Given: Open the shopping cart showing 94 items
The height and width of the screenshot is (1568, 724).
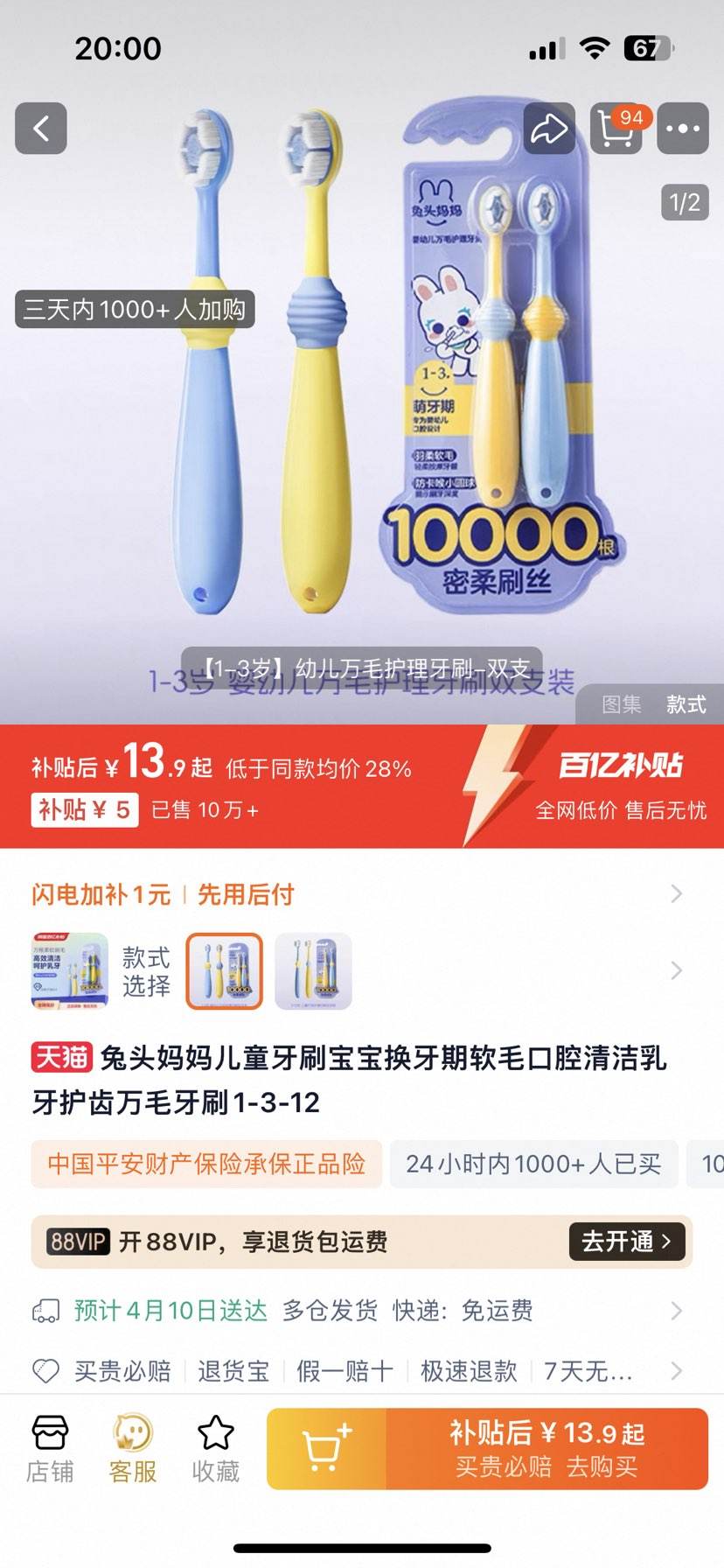Looking at the screenshot, I should point(616,128).
